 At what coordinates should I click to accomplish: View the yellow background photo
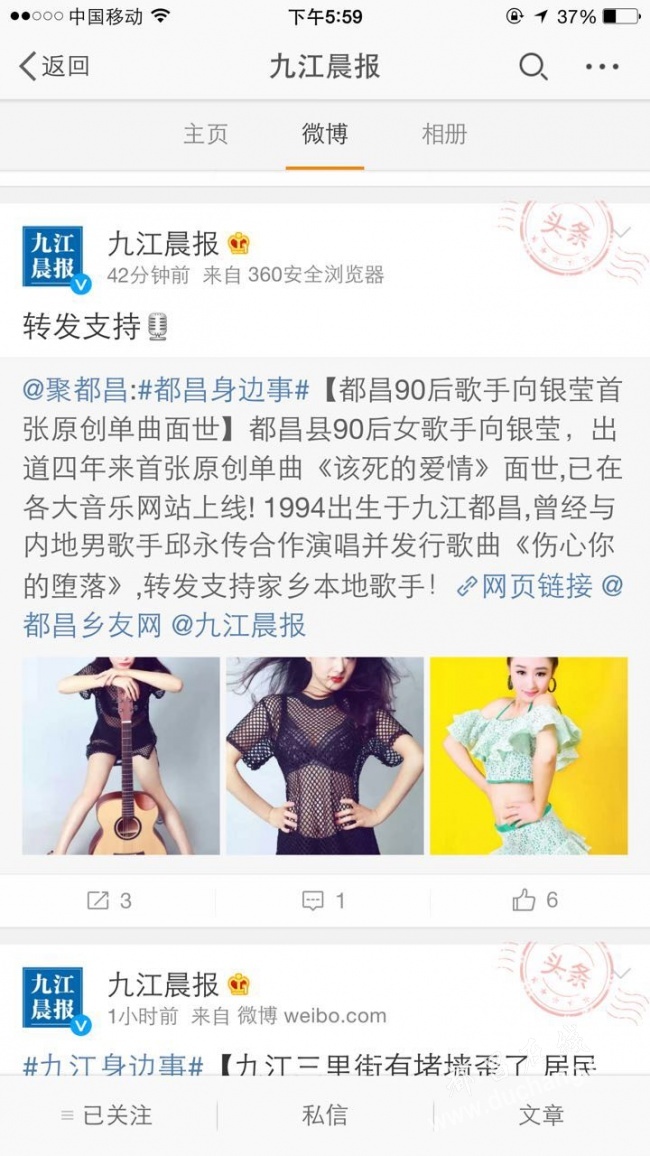pyautogui.click(x=528, y=755)
